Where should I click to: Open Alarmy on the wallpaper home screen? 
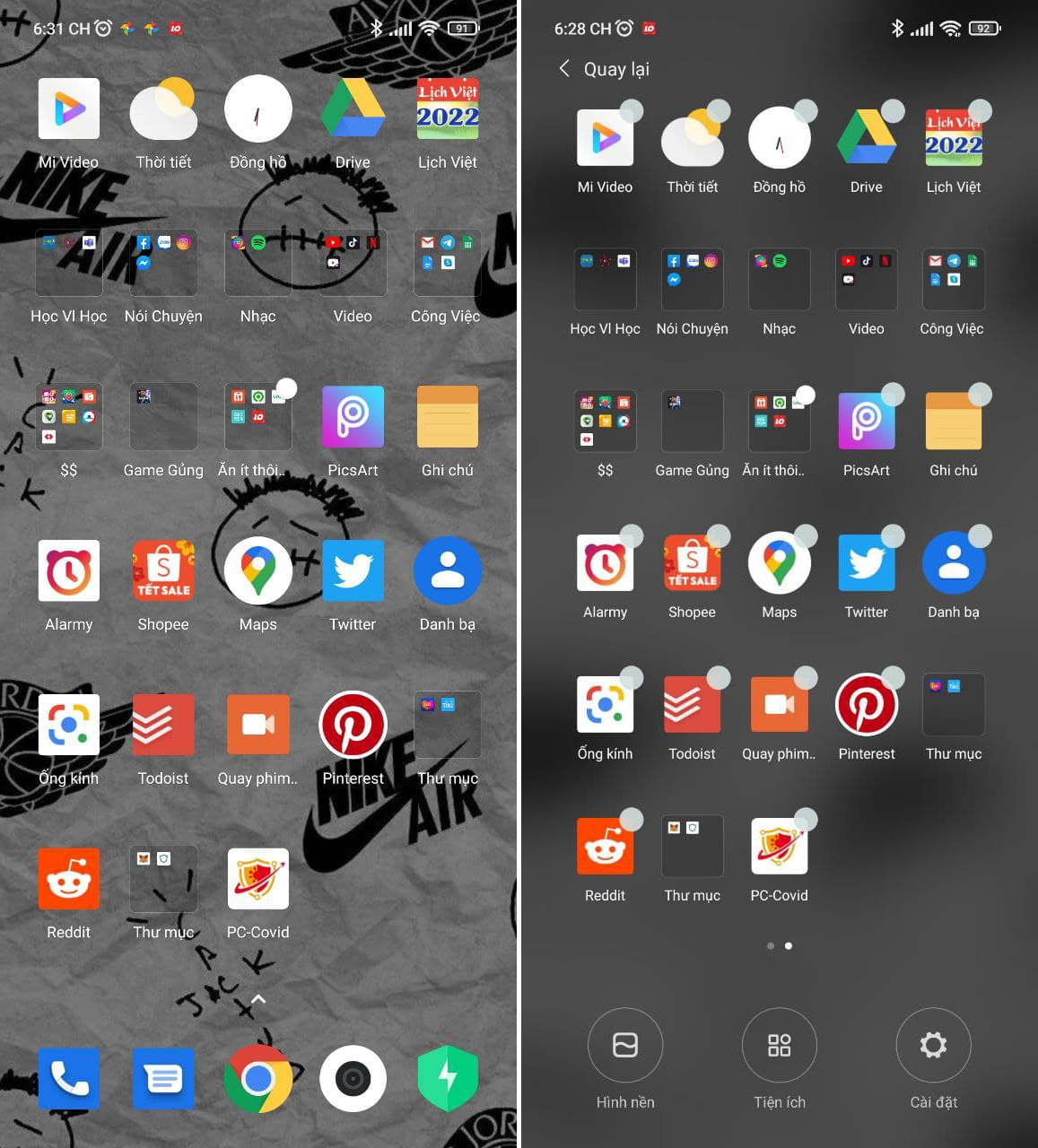click(x=69, y=571)
